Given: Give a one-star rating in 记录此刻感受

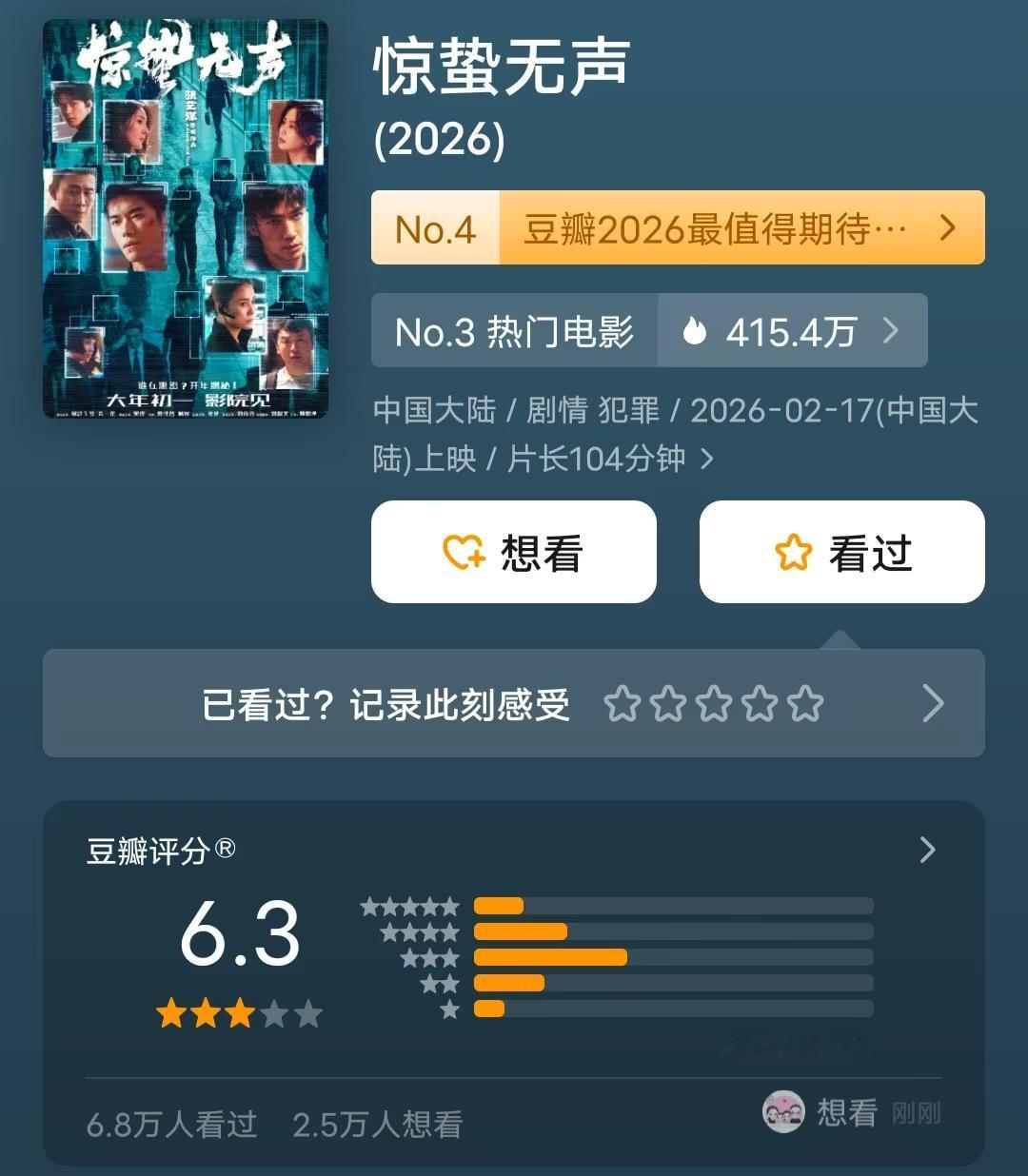Looking at the screenshot, I should 622,704.
